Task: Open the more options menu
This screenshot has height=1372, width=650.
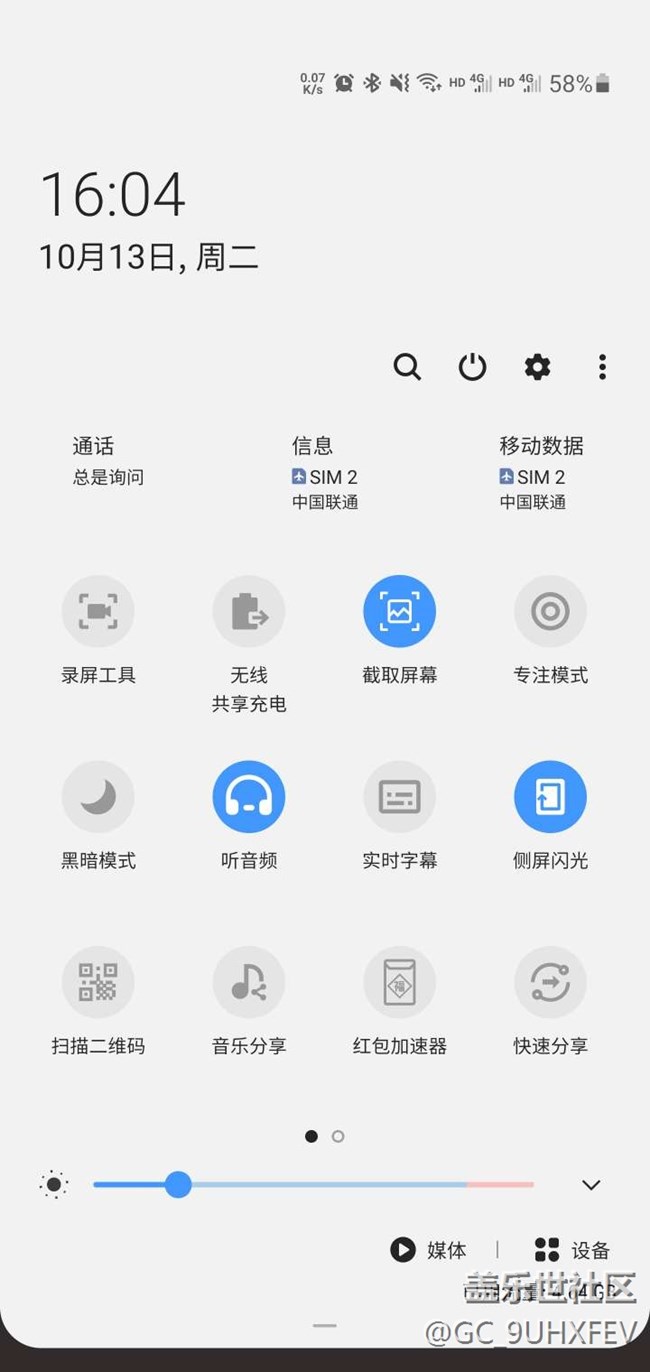Action: click(x=602, y=367)
